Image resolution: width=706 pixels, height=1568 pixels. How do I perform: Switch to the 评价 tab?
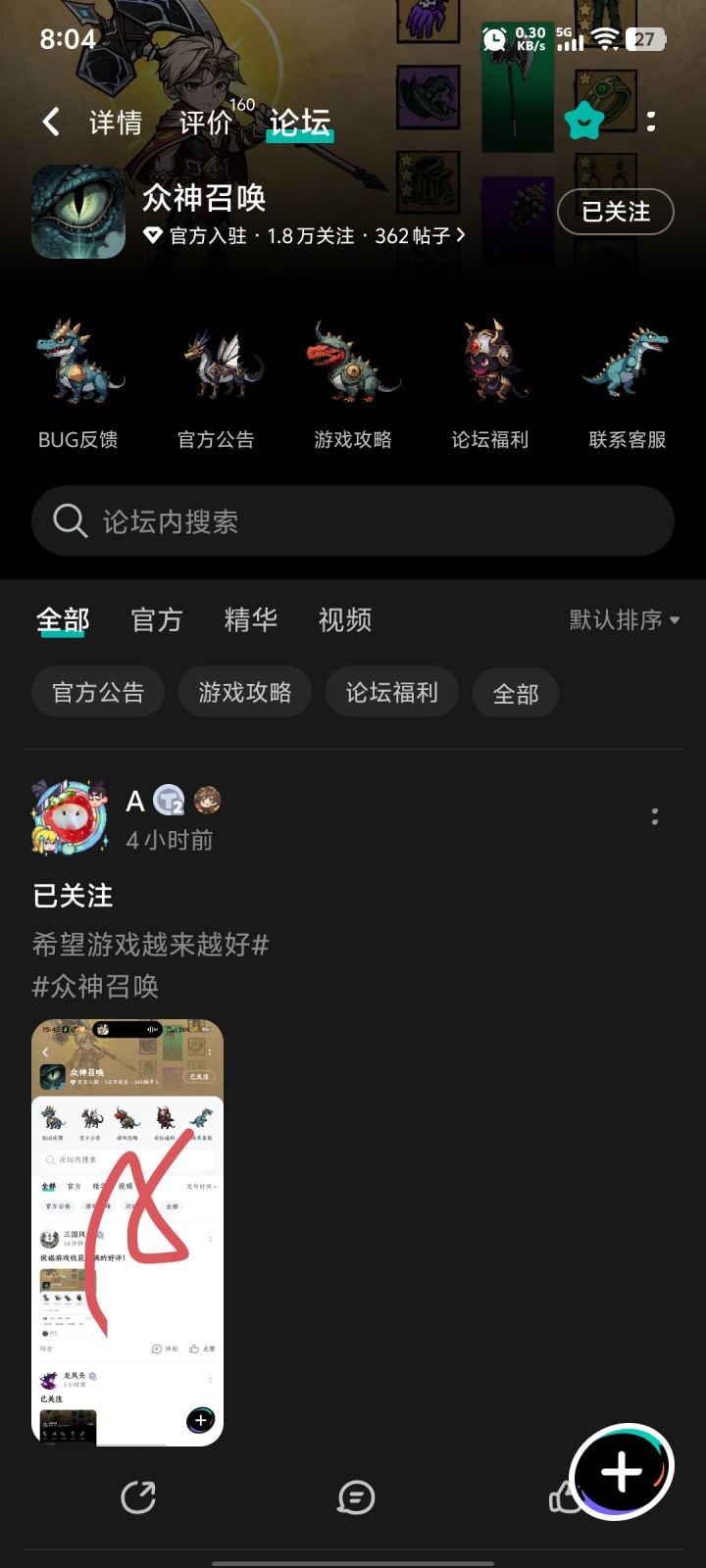click(x=204, y=122)
